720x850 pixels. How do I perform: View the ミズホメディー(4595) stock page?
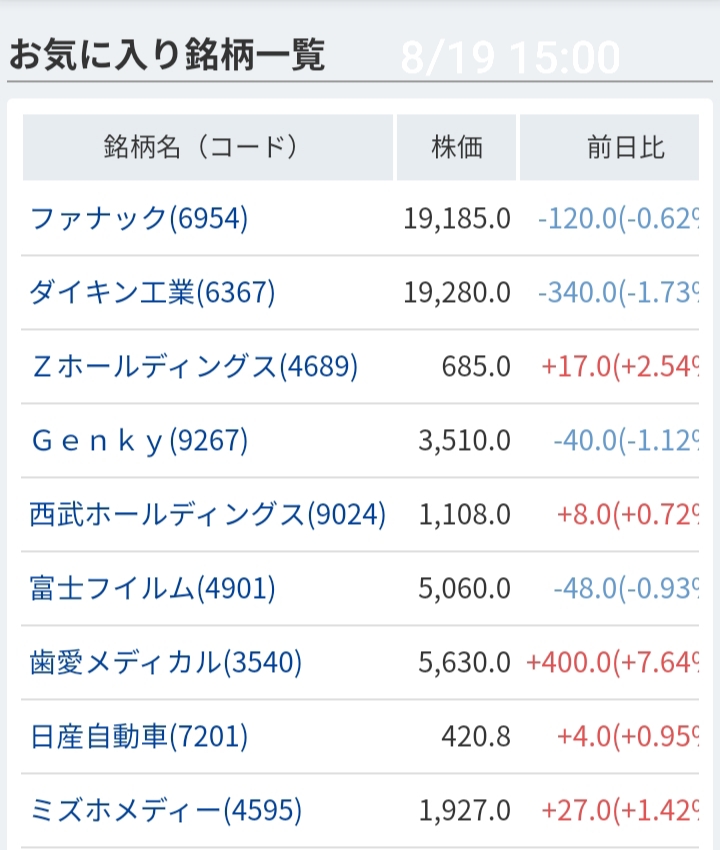[x=166, y=810]
